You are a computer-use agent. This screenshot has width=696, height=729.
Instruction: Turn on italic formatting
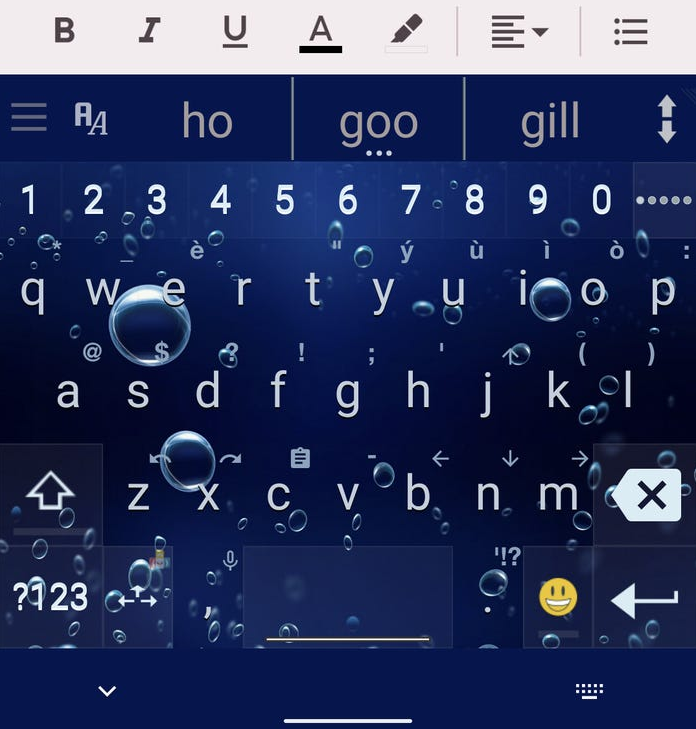pyautogui.click(x=149, y=31)
